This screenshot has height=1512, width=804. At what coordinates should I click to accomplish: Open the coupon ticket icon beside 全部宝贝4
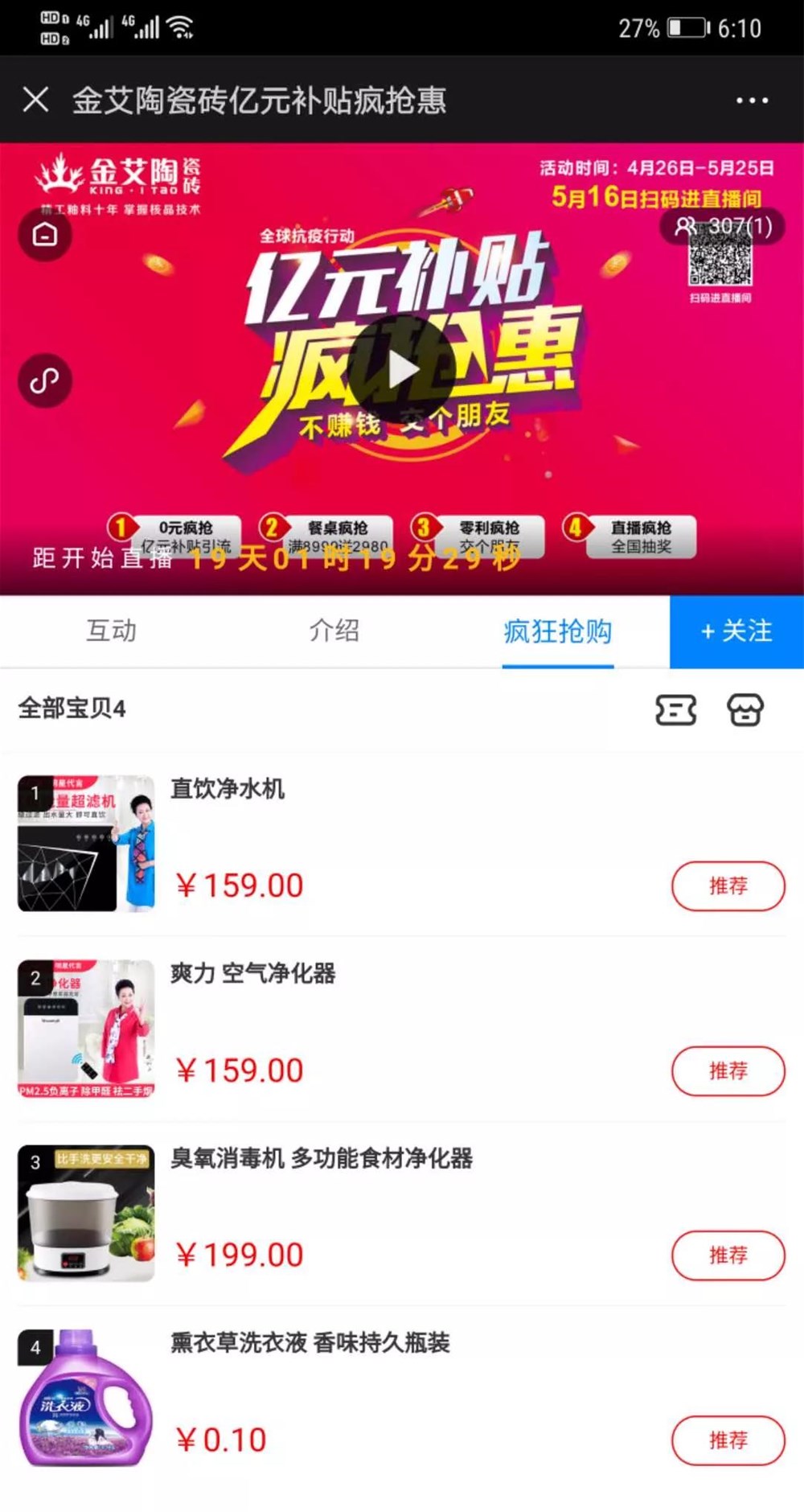(x=676, y=711)
